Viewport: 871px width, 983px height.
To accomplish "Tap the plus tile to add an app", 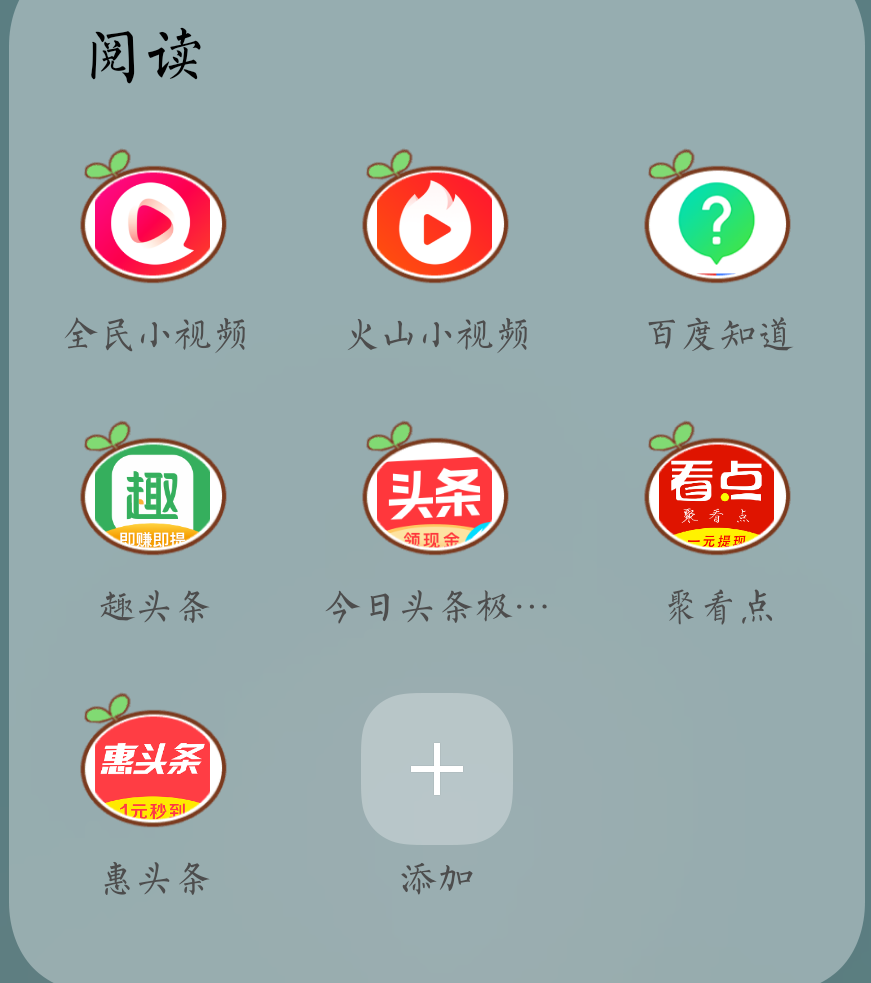I will click(436, 768).
